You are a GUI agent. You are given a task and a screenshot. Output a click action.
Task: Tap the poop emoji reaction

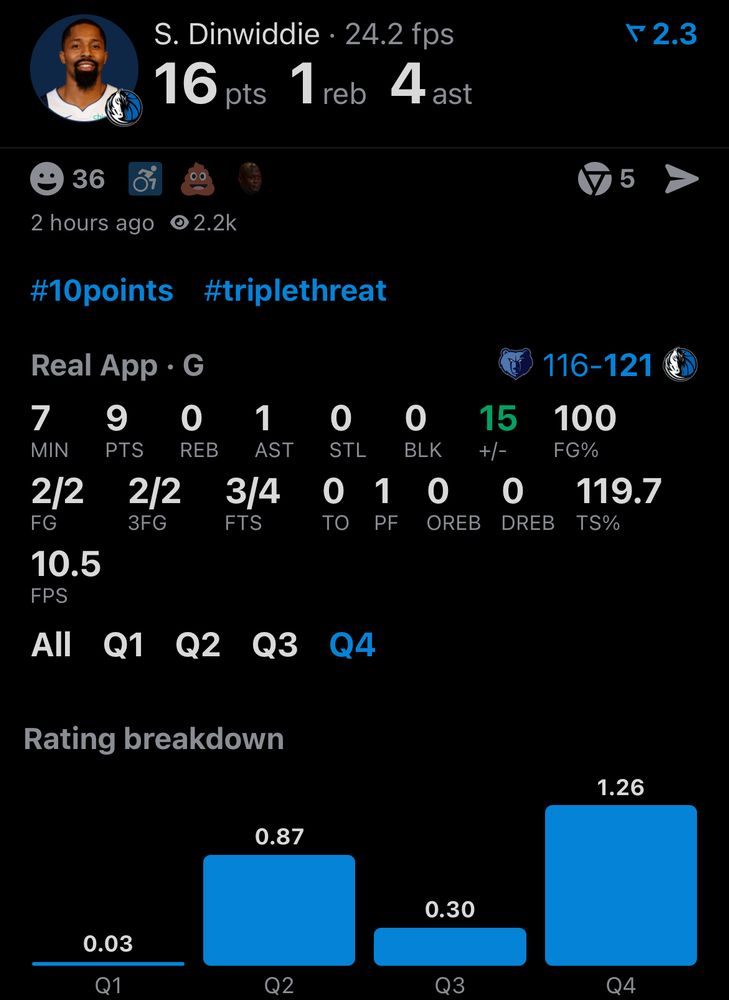198,180
